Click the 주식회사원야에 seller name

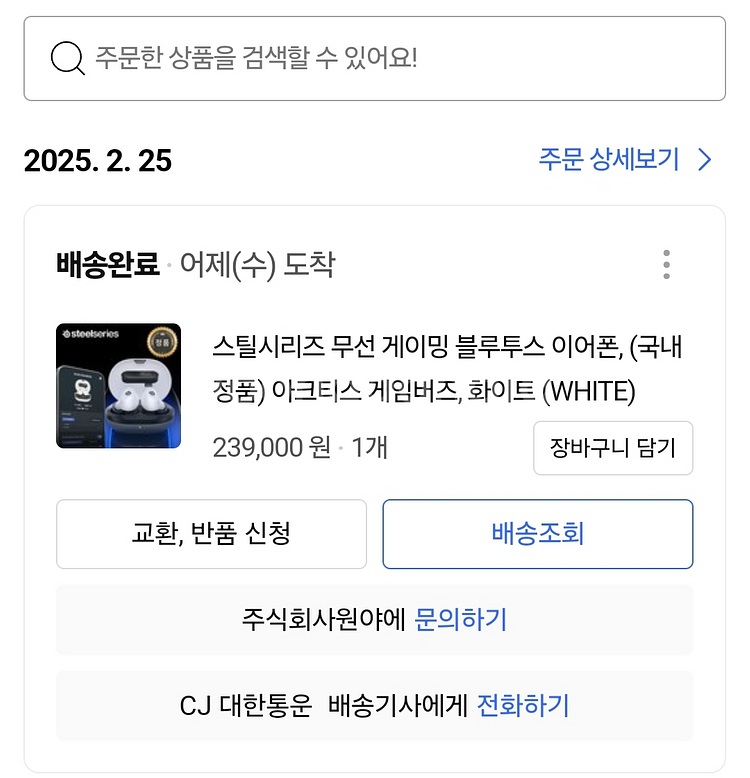click(x=322, y=620)
